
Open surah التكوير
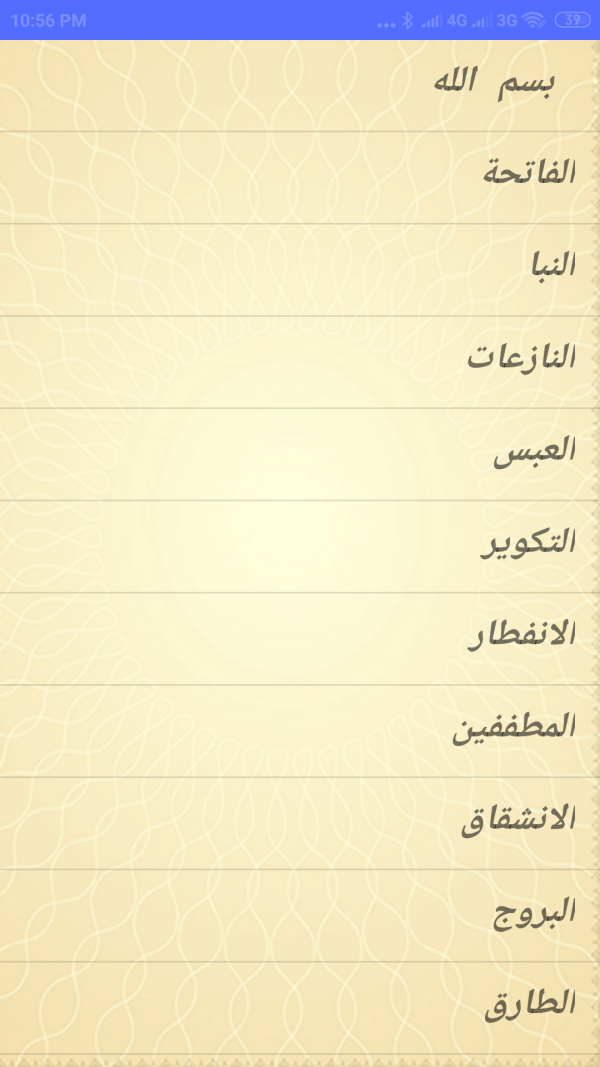click(x=528, y=542)
